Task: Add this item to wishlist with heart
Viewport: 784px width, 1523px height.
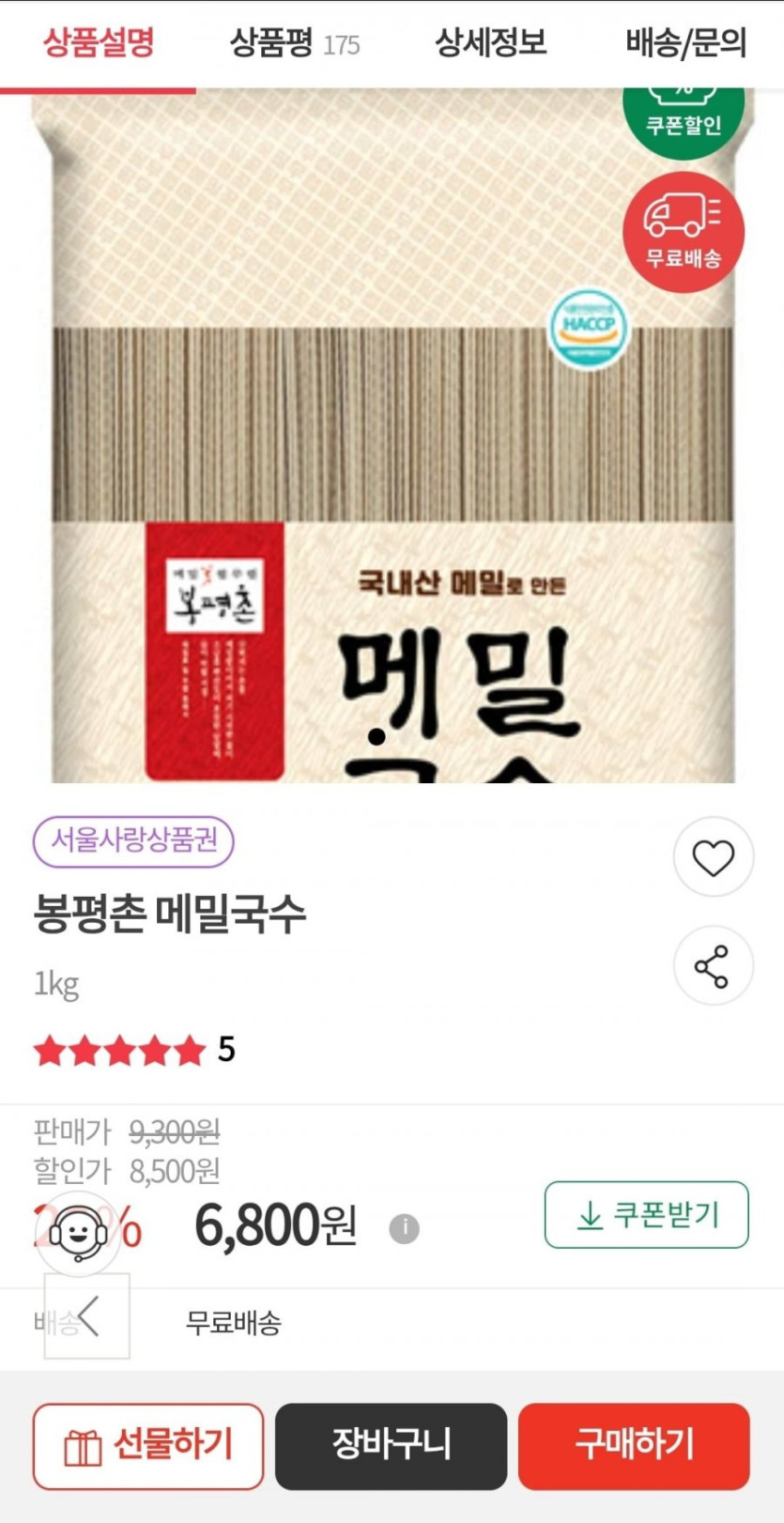Action: pos(714,857)
